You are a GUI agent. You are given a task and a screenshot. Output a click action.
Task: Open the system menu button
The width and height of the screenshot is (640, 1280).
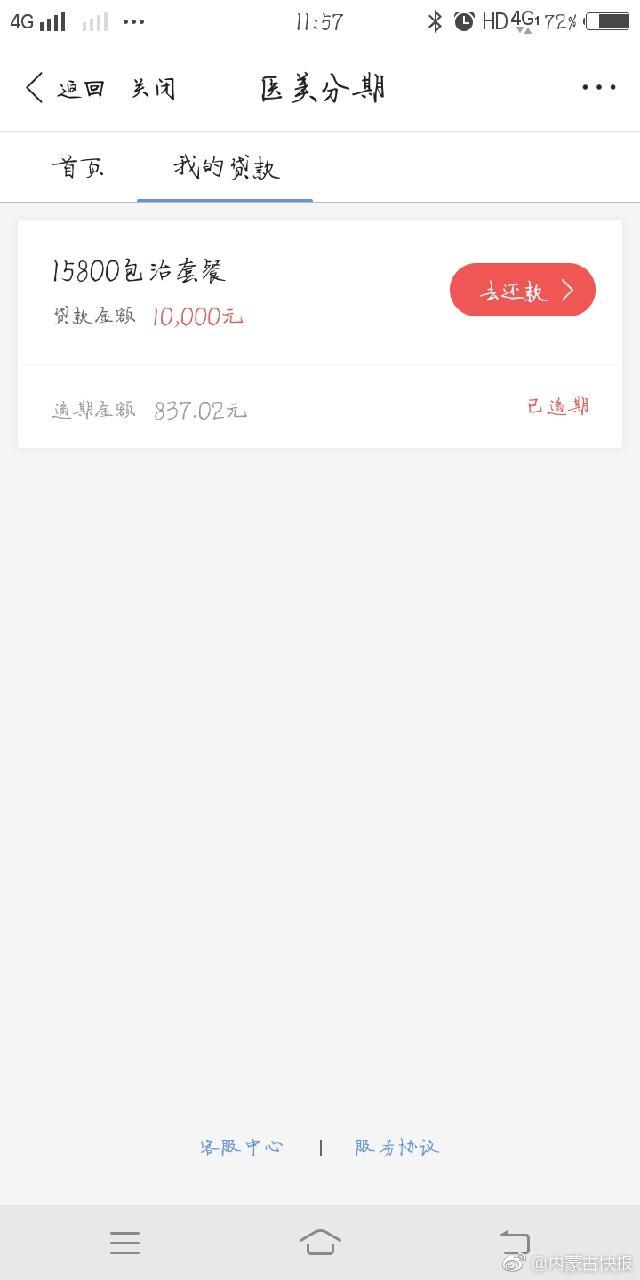[x=125, y=1242]
